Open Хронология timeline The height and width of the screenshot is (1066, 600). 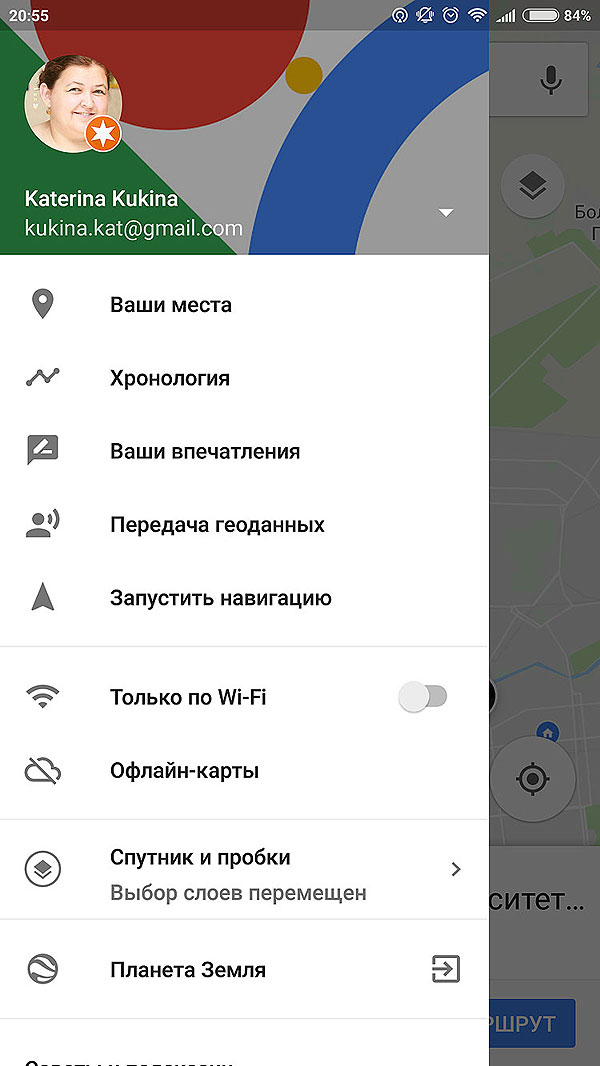[x=170, y=378]
